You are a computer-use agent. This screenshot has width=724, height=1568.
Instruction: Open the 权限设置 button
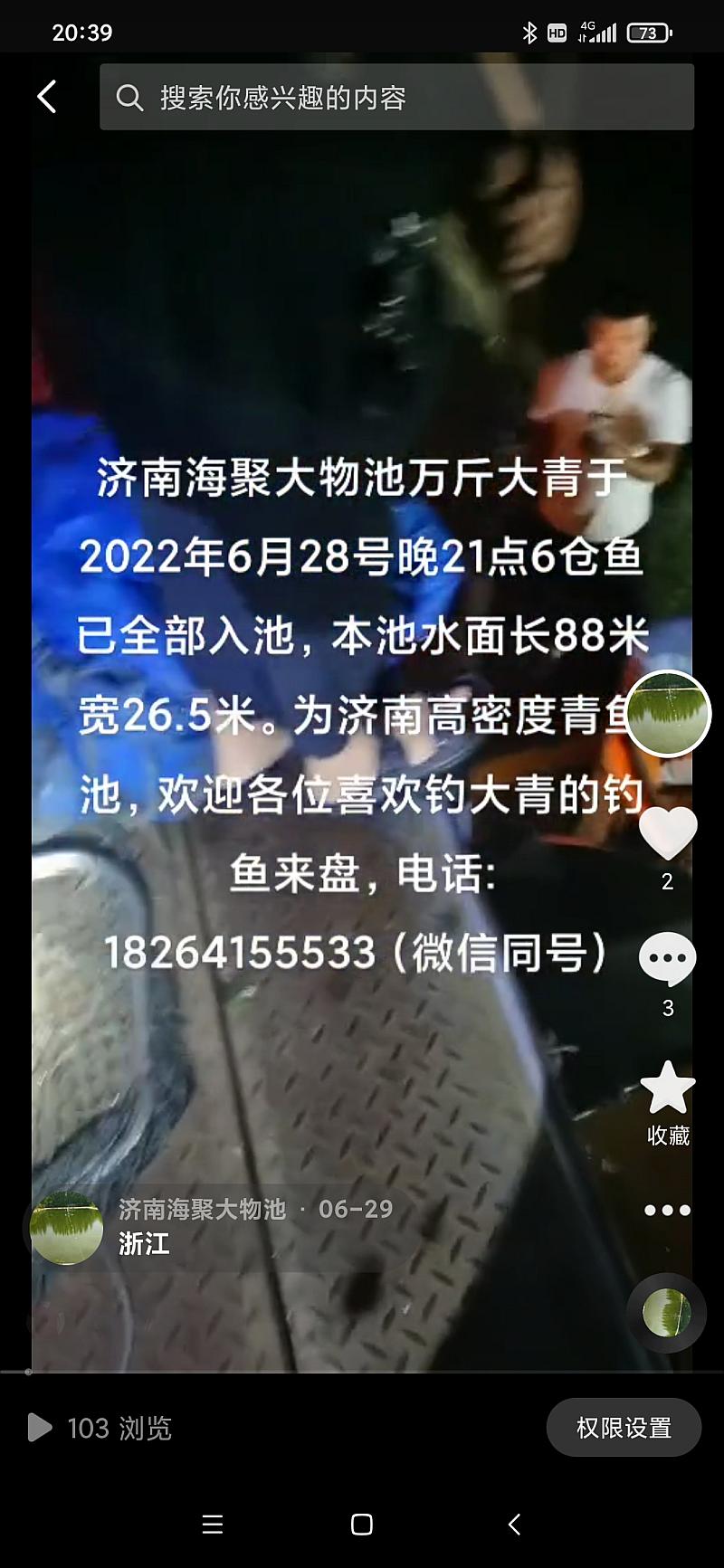coord(624,1428)
